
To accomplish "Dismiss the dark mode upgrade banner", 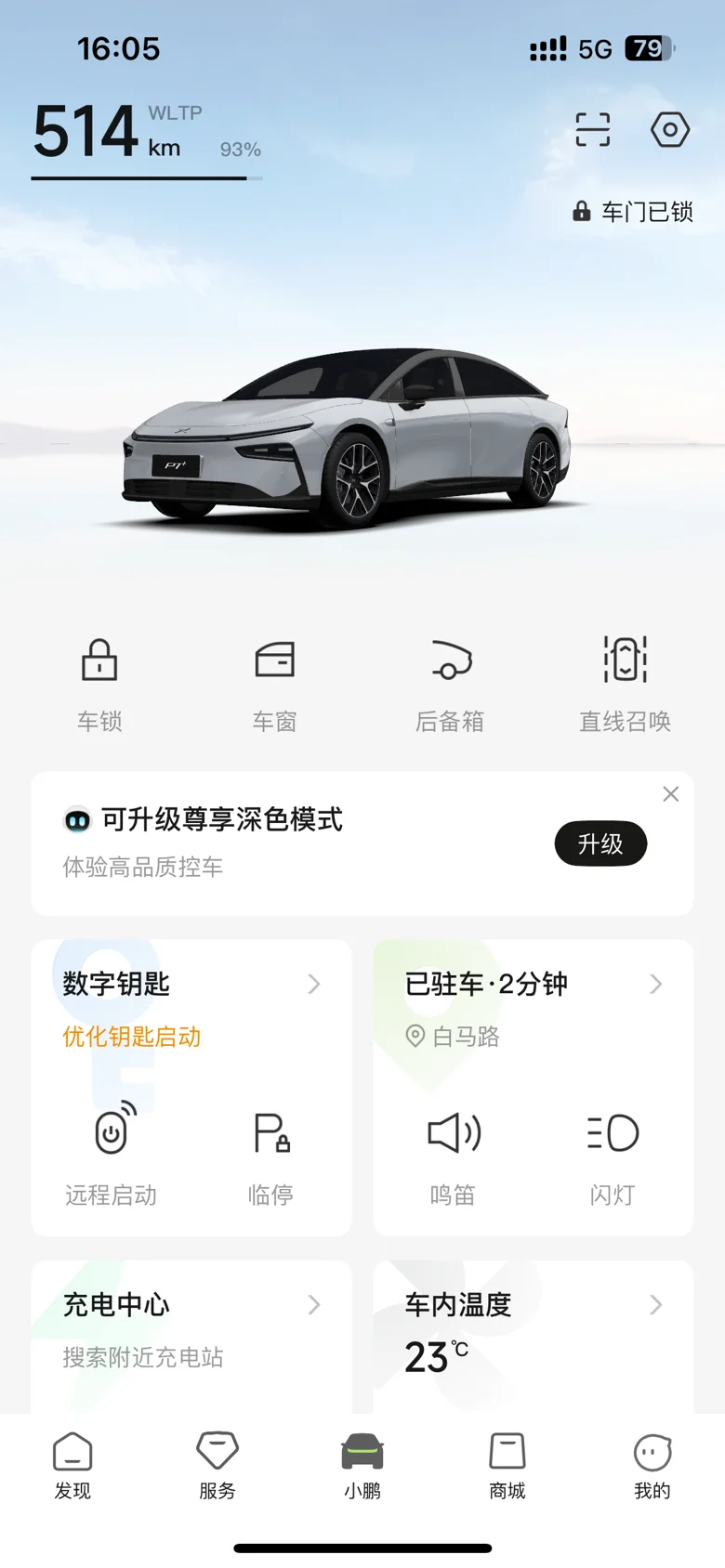I will (670, 794).
